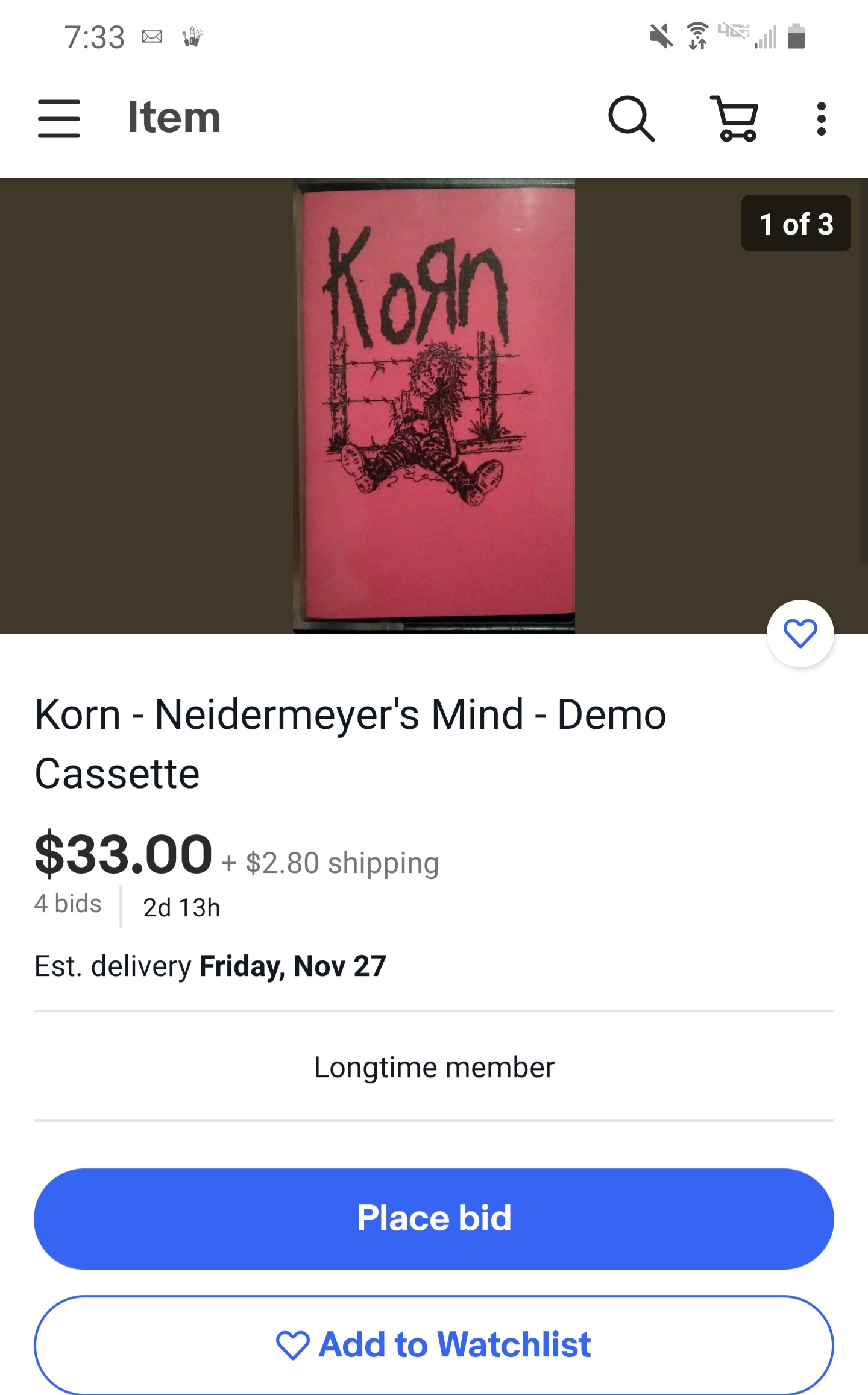Viewport: 868px width, 1395px height.
Task: Open the hamburger navigation menu
Action: click(59, 119)
